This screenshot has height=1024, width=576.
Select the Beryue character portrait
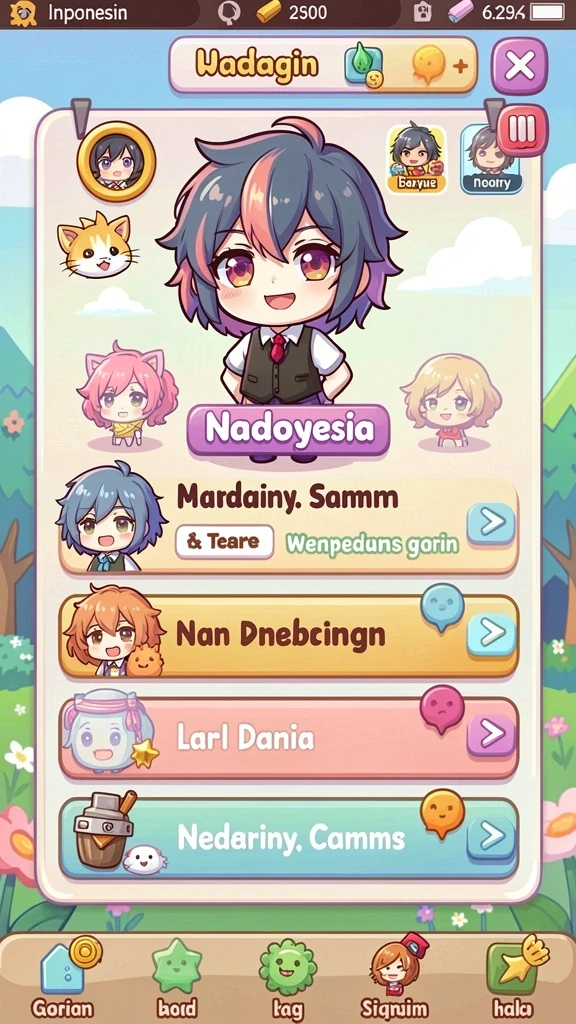point(416,158)
